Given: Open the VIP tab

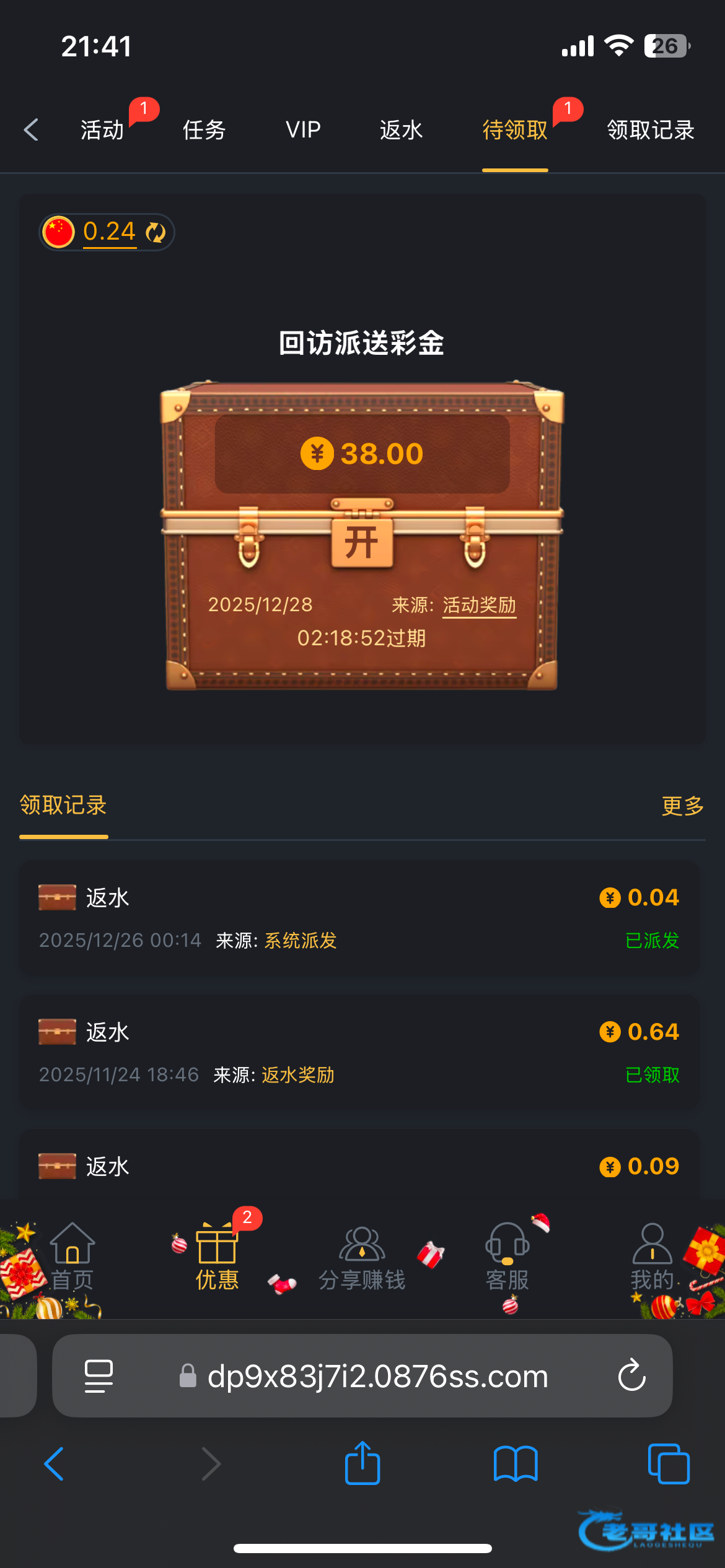Looking at the screenshot, I should (x=303, y=130).
